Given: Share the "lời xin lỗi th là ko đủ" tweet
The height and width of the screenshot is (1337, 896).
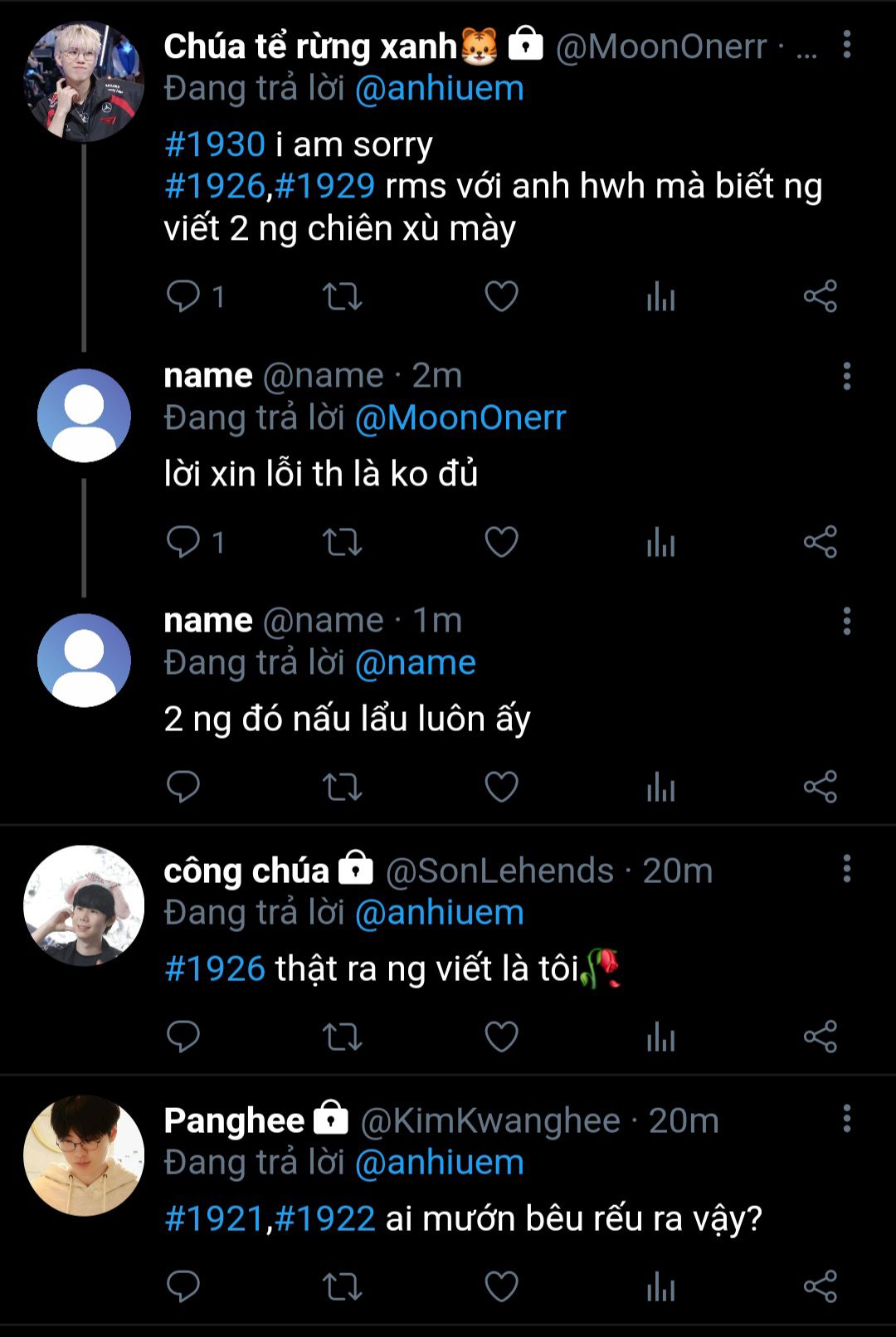Looking at the screenshot, I should coord(820,542).
